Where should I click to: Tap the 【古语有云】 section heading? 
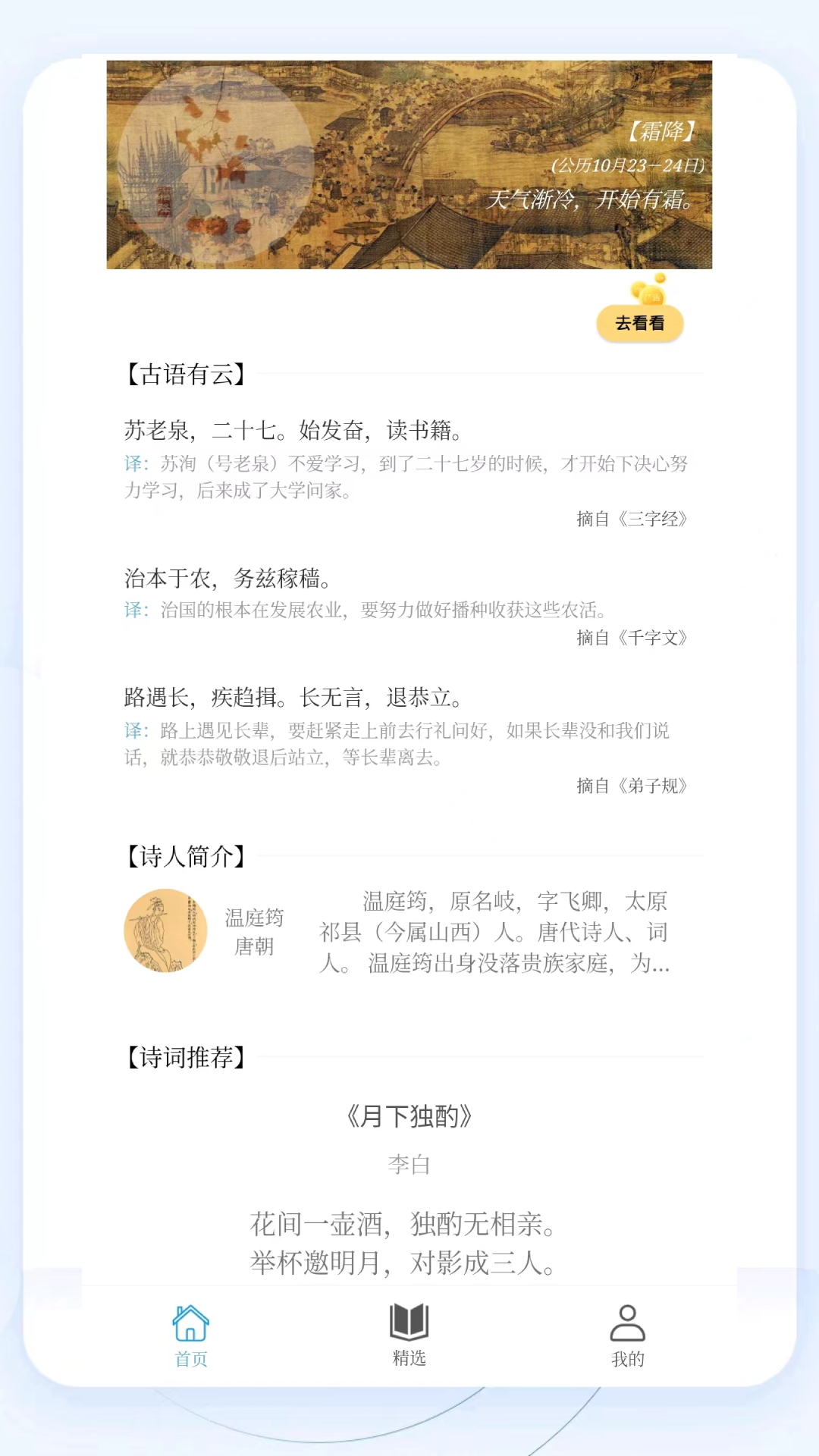[187, 373]
